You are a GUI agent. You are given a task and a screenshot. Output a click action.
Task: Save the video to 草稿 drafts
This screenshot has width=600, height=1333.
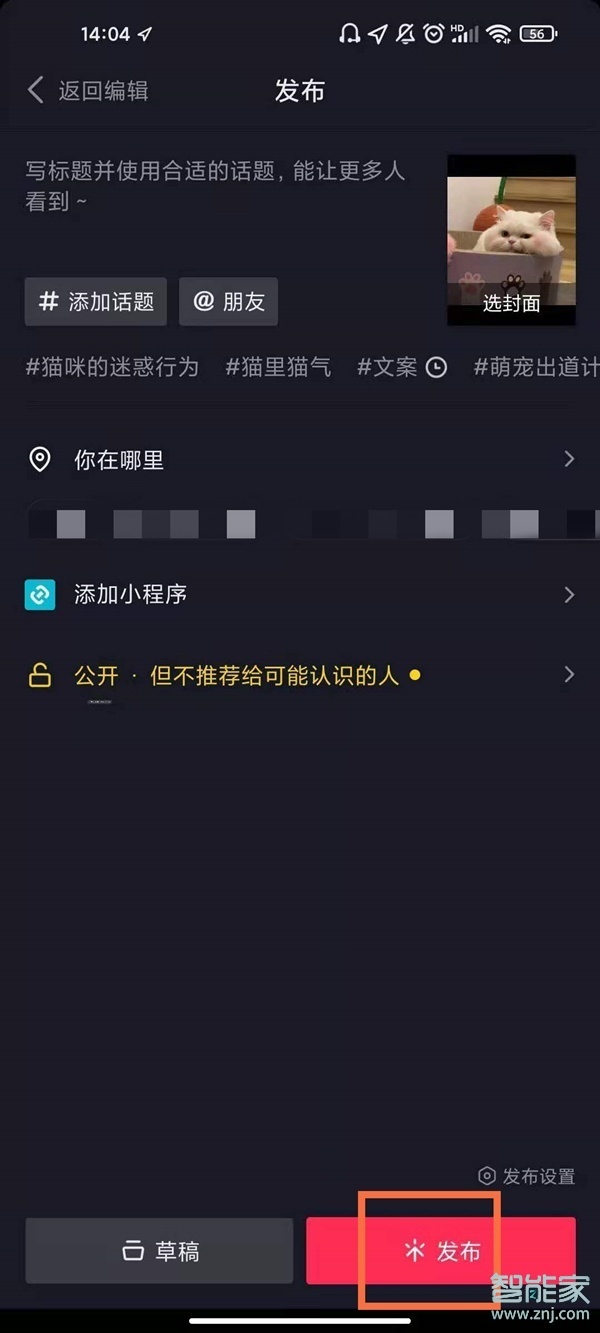click(x=159, y=1251)
